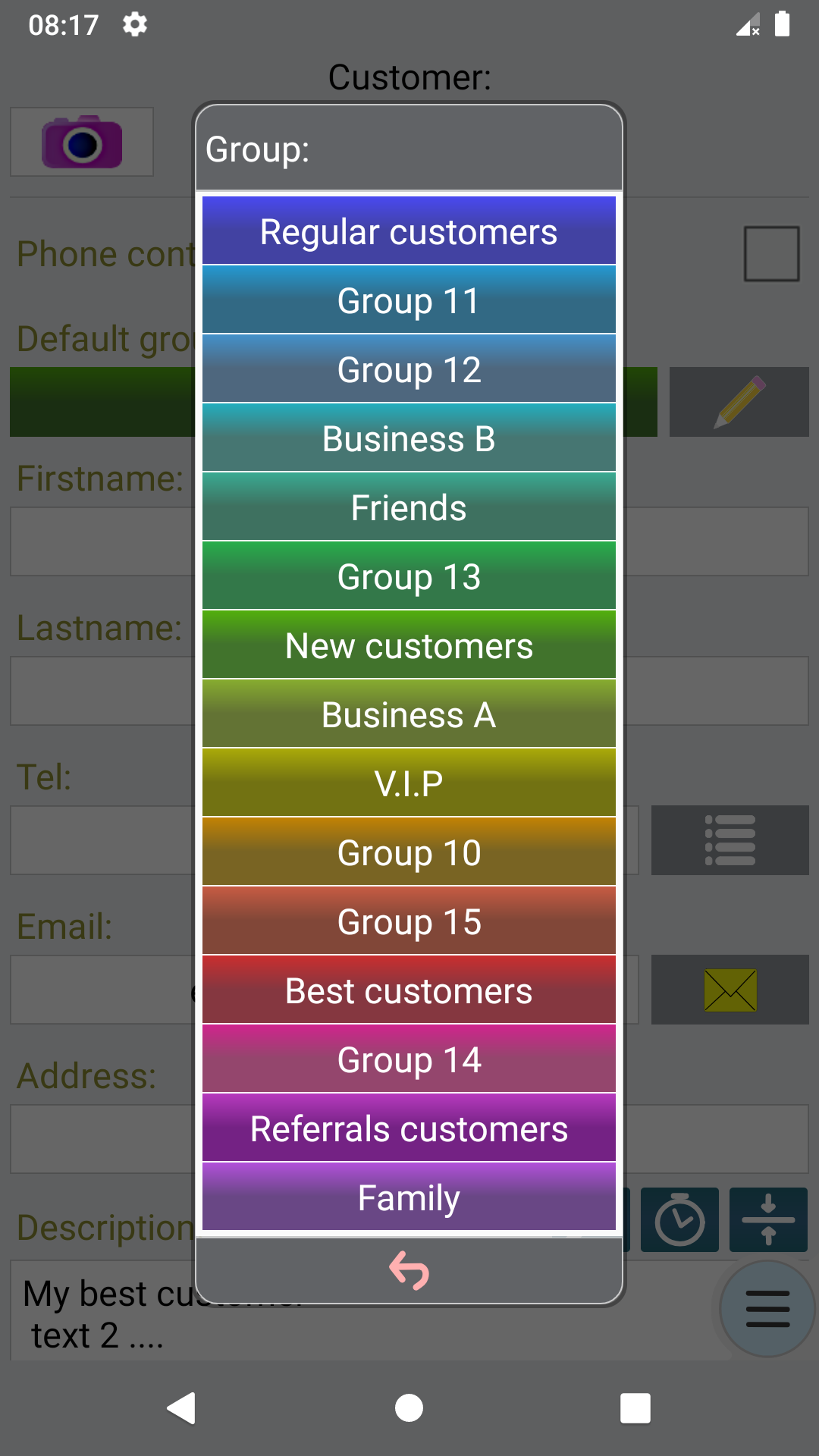This screenshot has width=819, height=1456.
Task: Choose Business A group
Action: click(x=409, y=714)
